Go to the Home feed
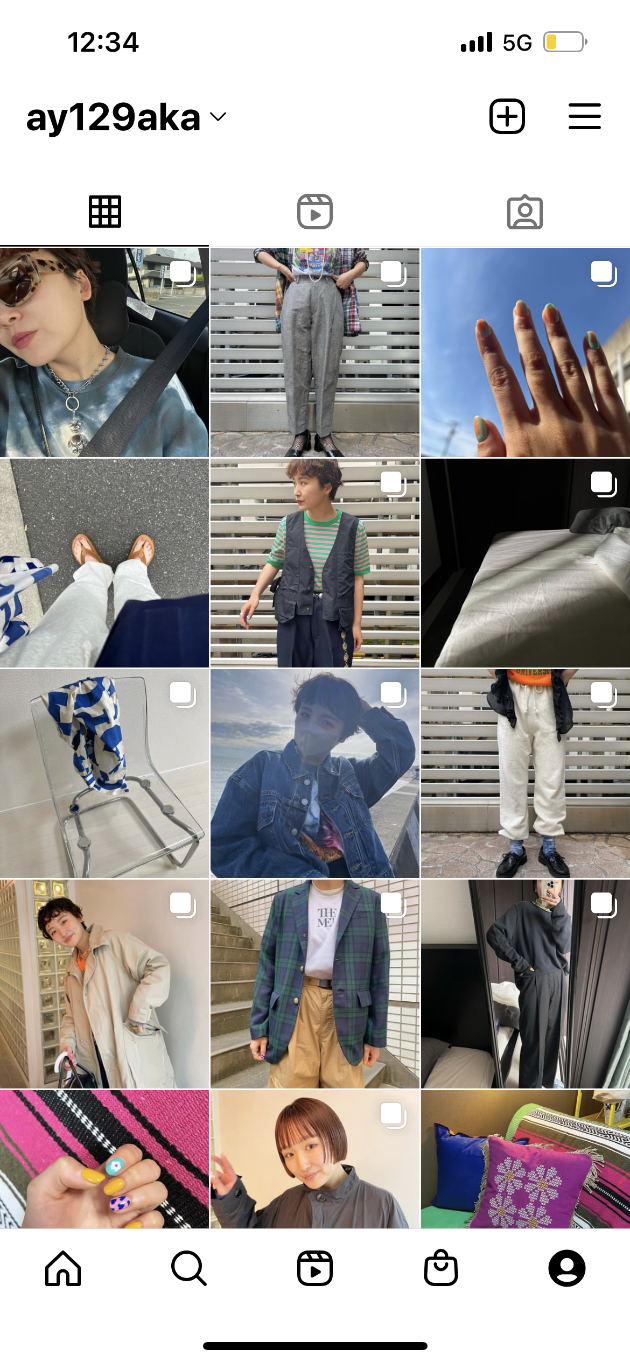630x1363 pixels. coord(63,1268)
